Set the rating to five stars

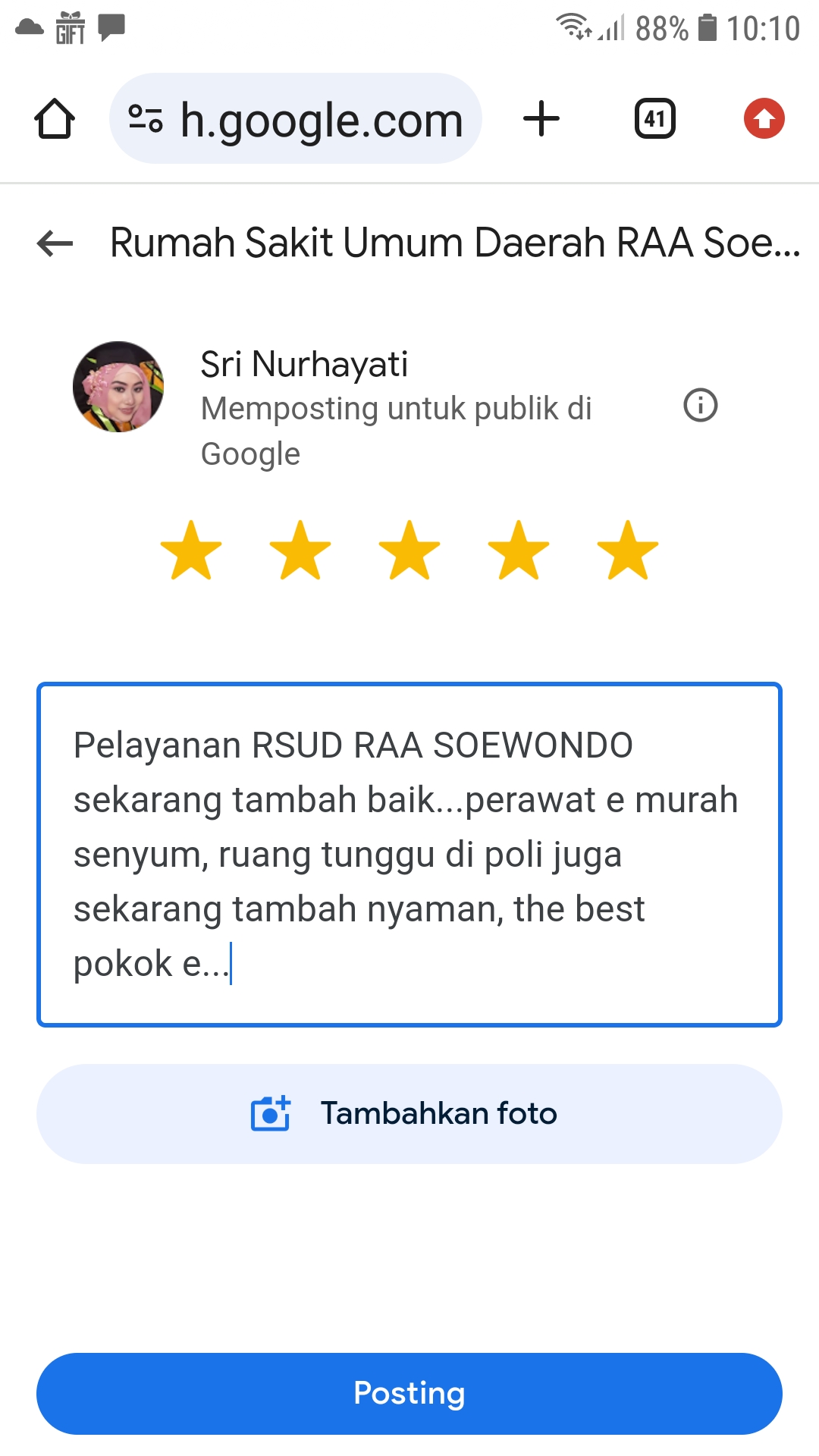628,551
